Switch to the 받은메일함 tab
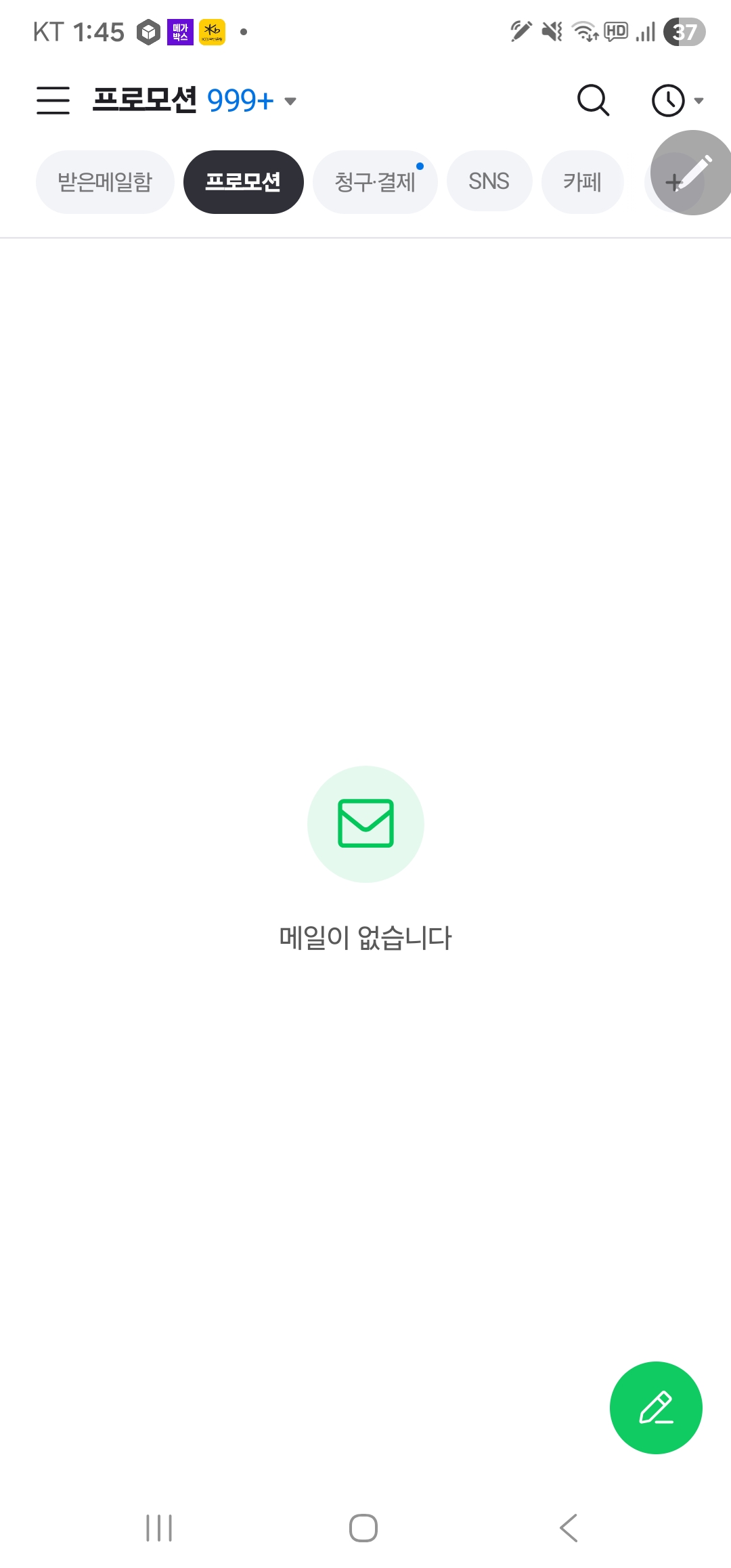Image resolution: width=731 pixels, height=1568 pixels. pos(105,181)
